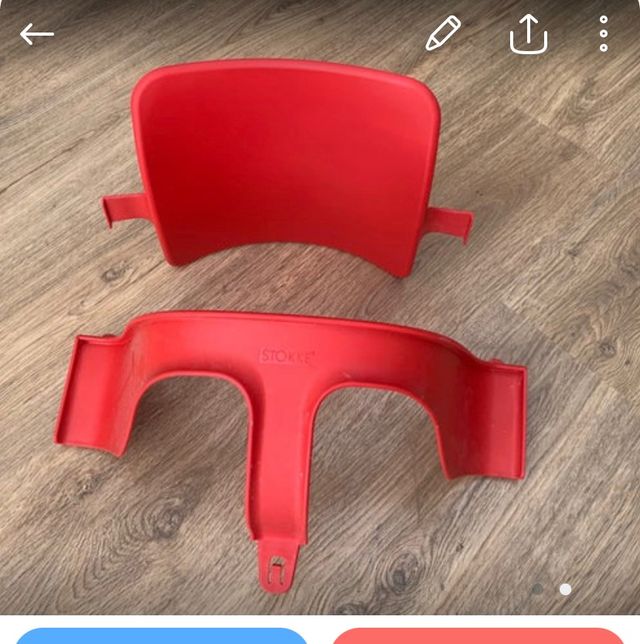Tap the blue button at the bottom
This screenshot has height=644, width=640.
162,636
